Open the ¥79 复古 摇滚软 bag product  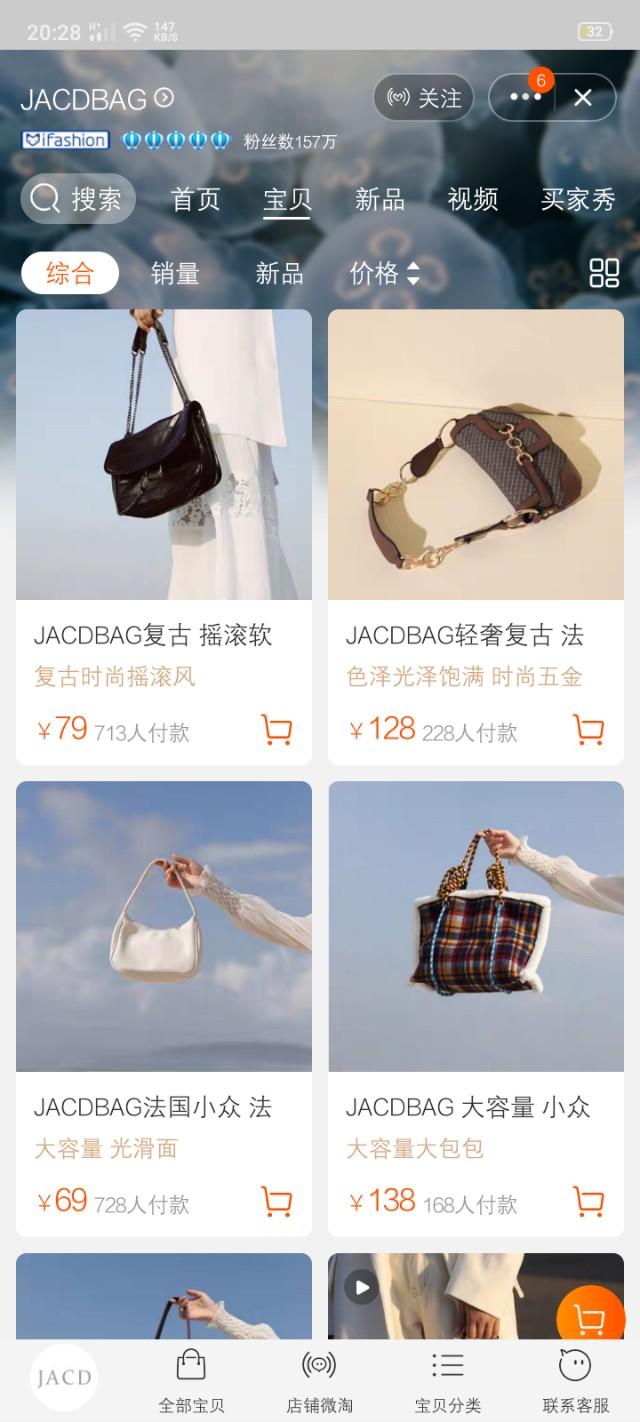click(x=164, y=537)
